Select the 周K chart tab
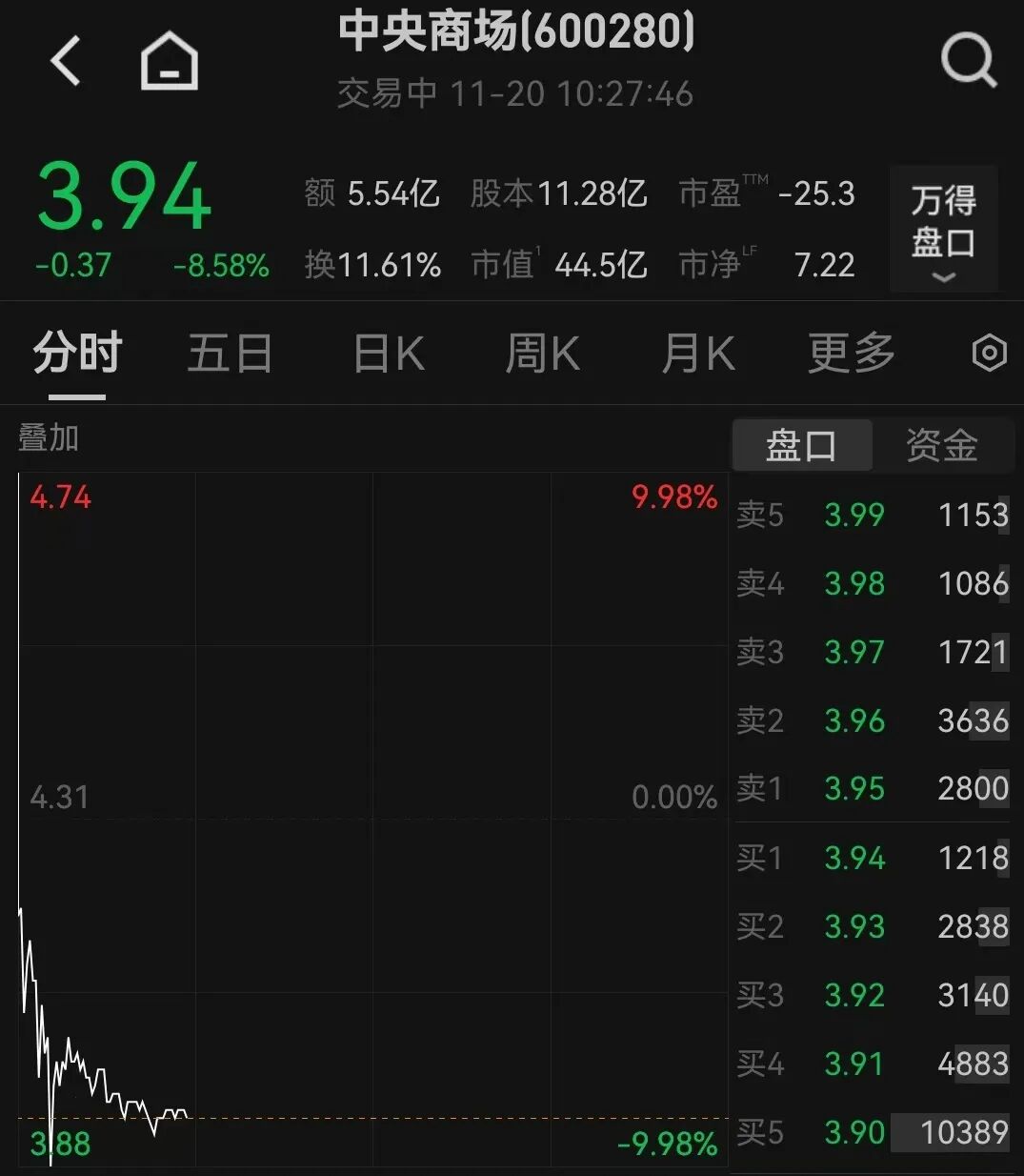The height and width of the screenshot is (1176, 1024). tap(542, 354)
